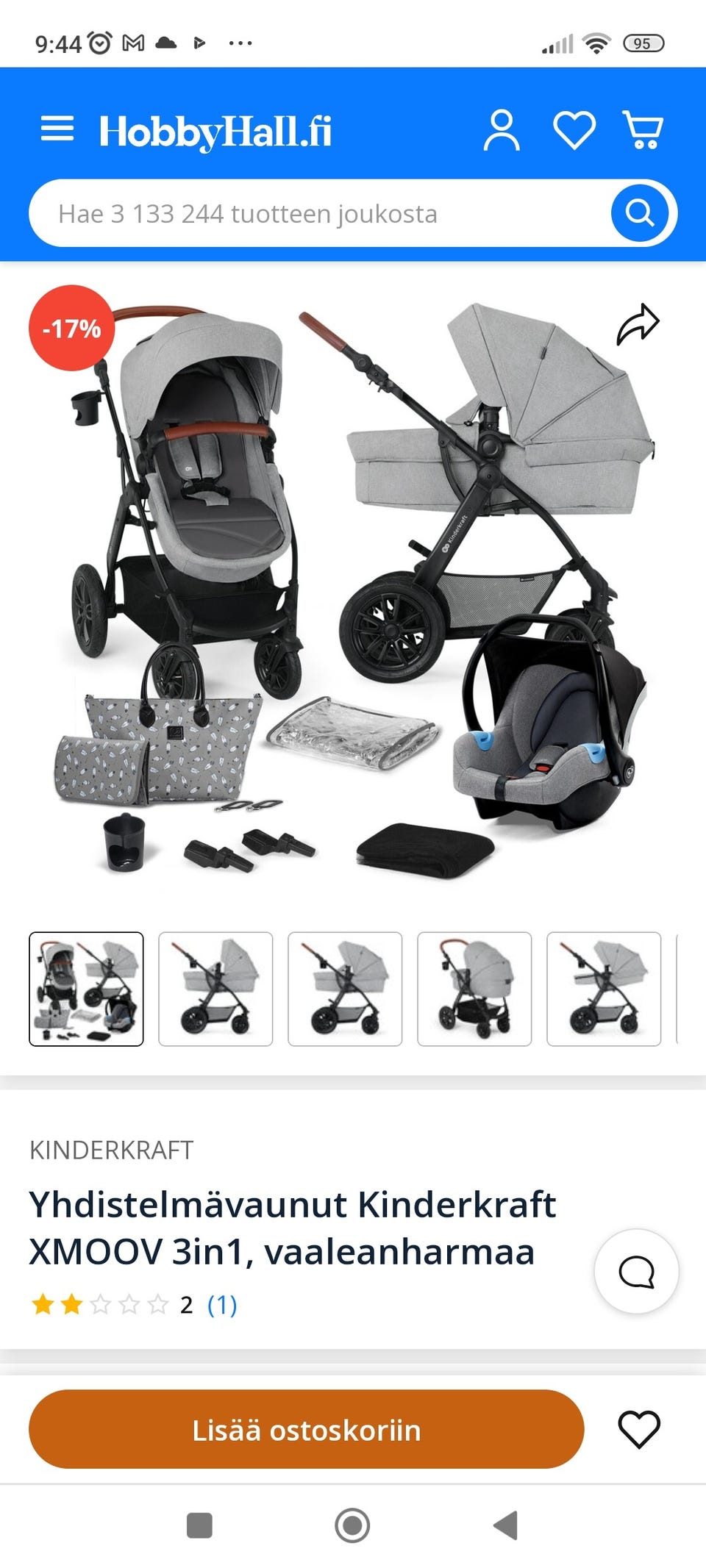Select the second stroller thumbnail
This screenshot has height=1568, width=706.
[215, 989]
